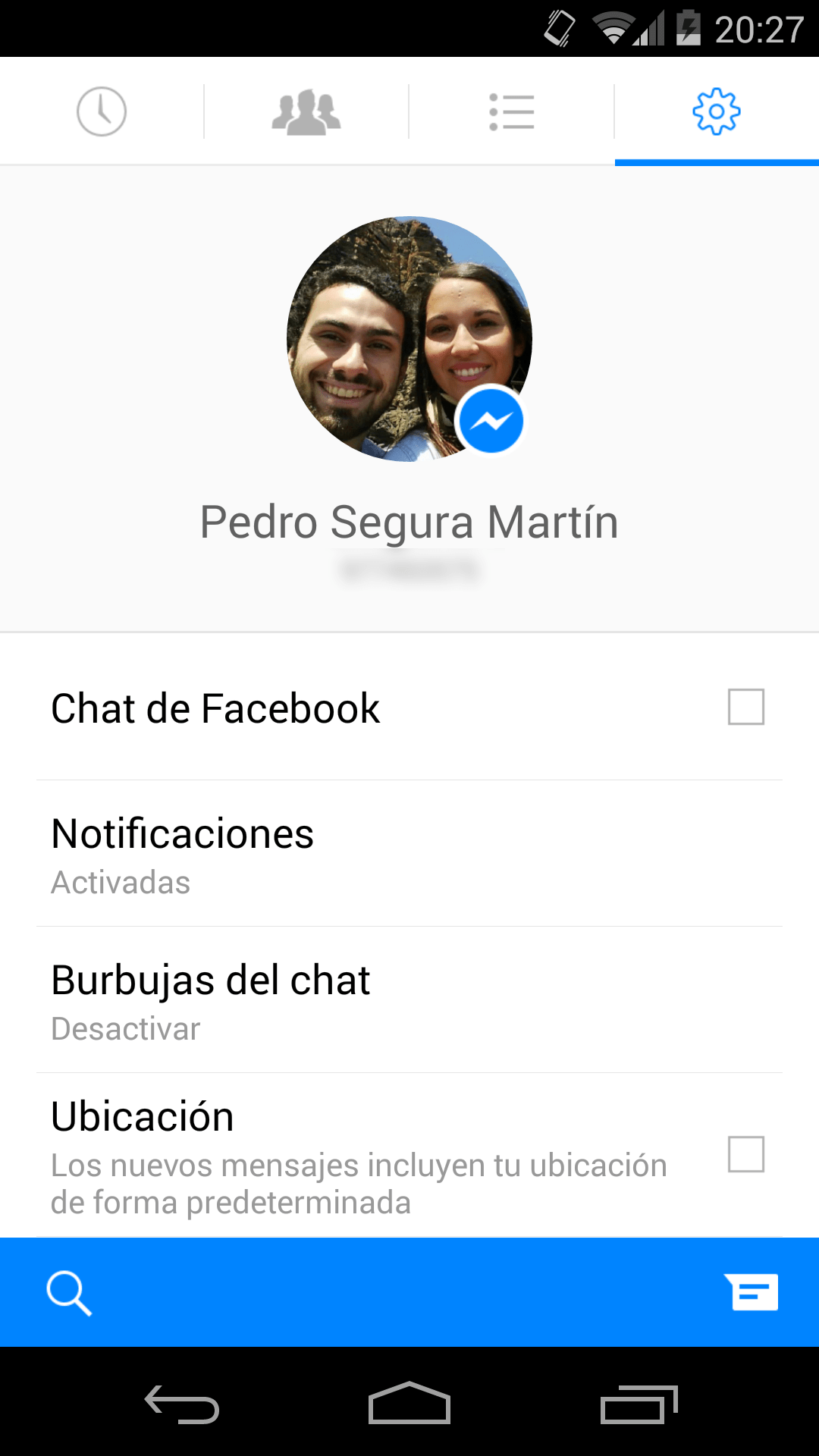Go to the Android home screen
819x1456 pixels.
[409, 1404]
